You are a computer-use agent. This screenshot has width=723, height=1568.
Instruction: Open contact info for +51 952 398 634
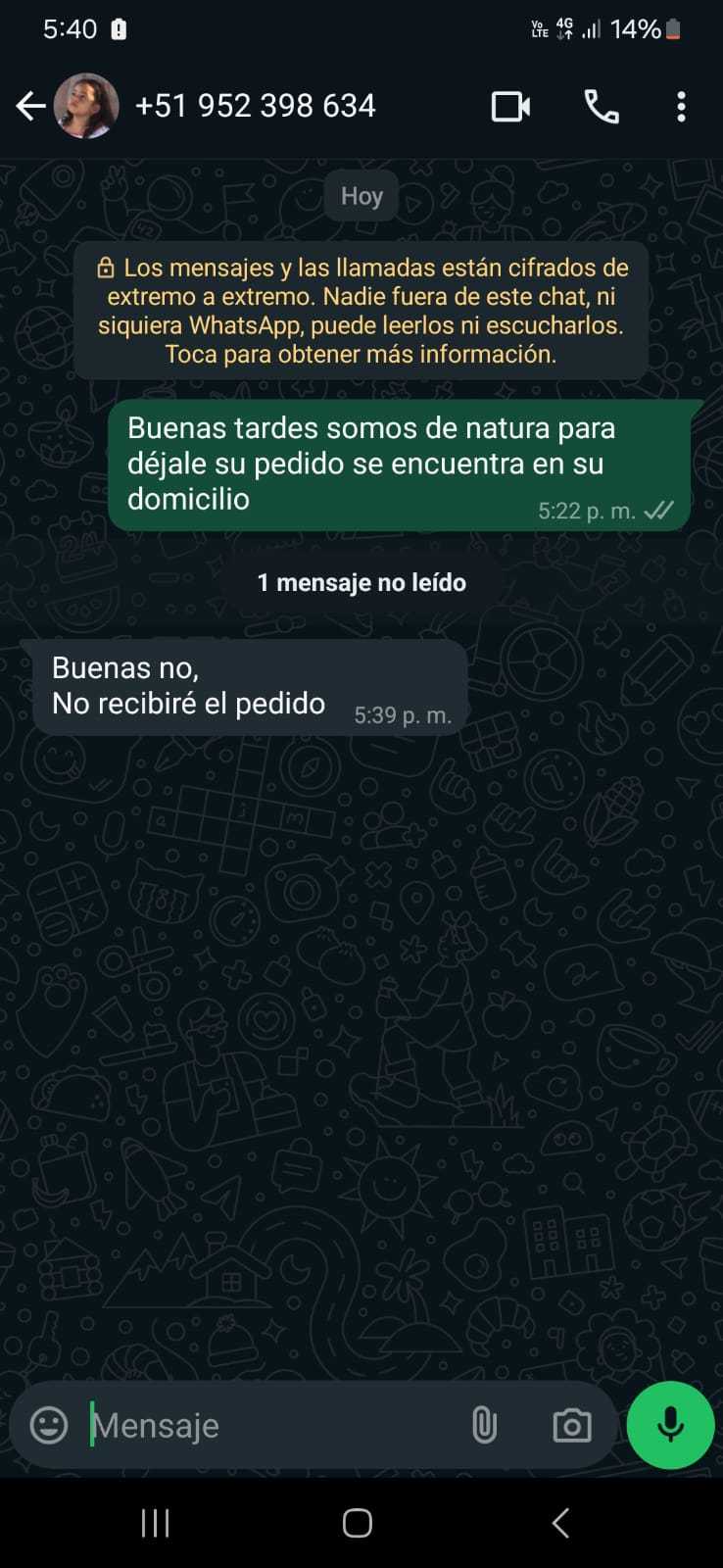255,106
